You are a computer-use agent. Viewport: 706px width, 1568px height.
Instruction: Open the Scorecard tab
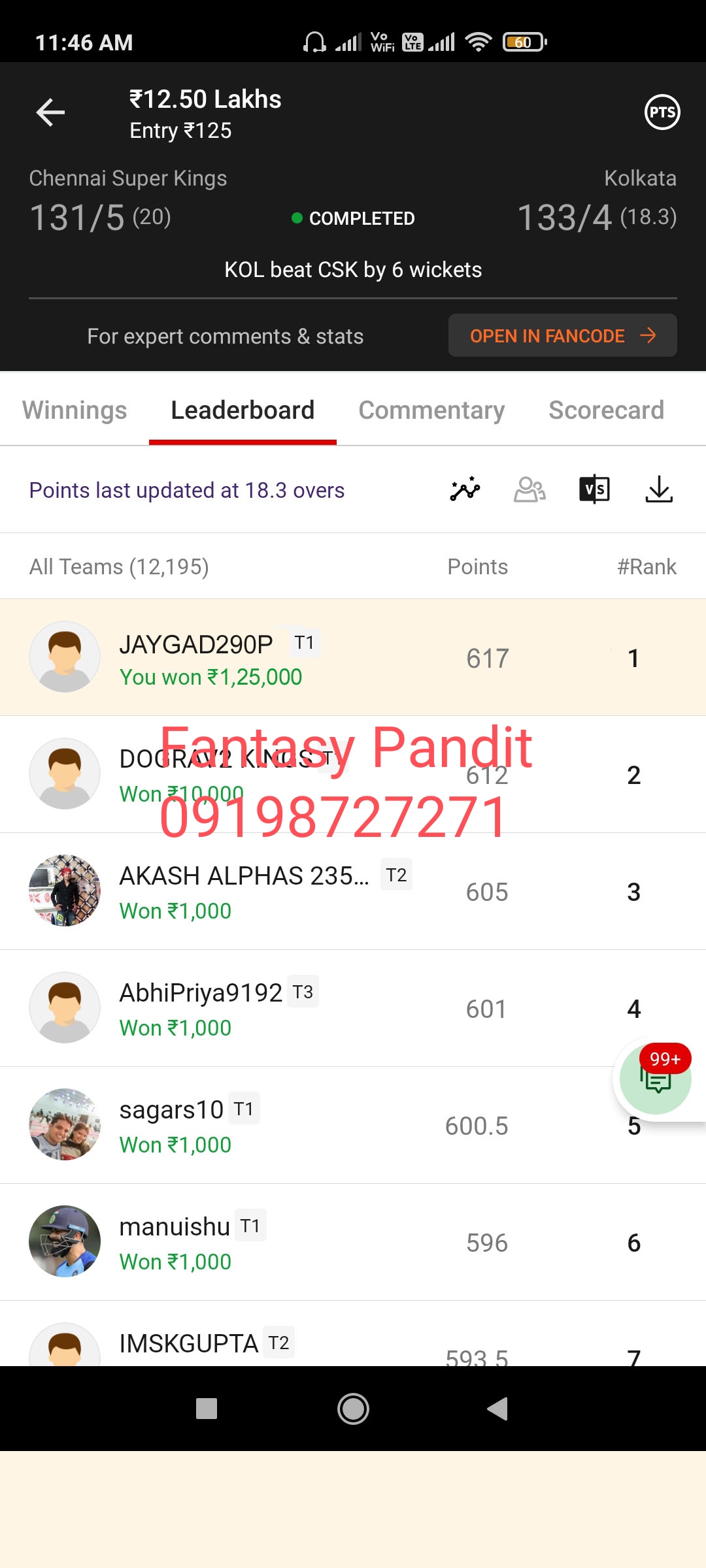click(x=606, y=410)
